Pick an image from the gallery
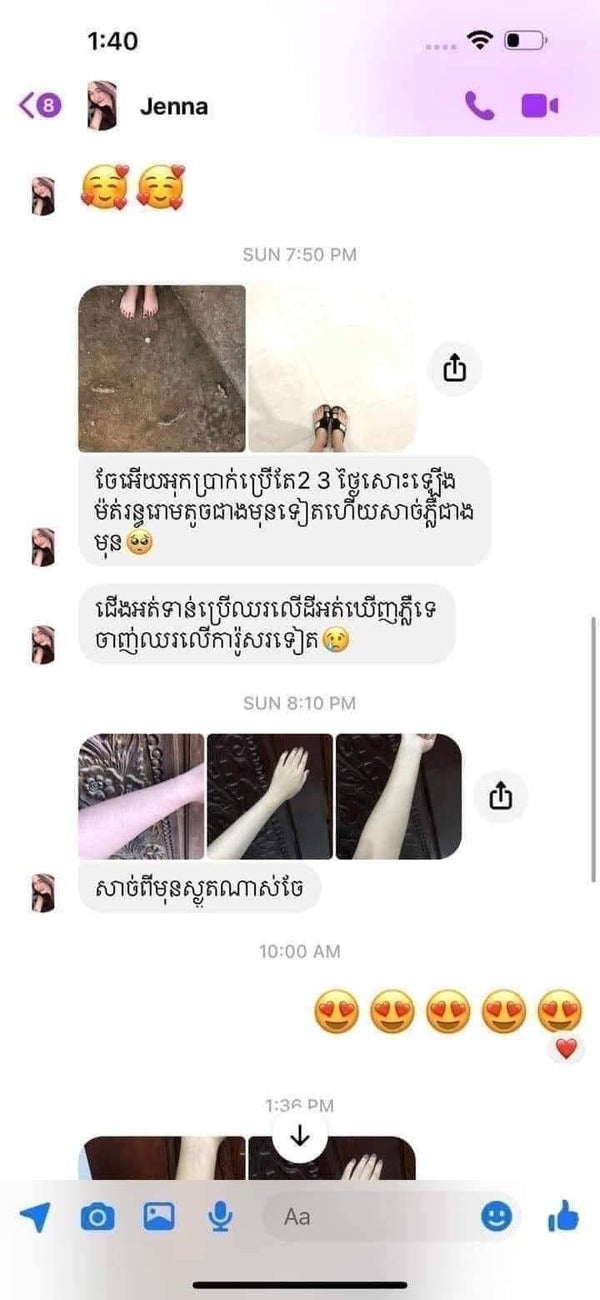 coord(159,1217)
